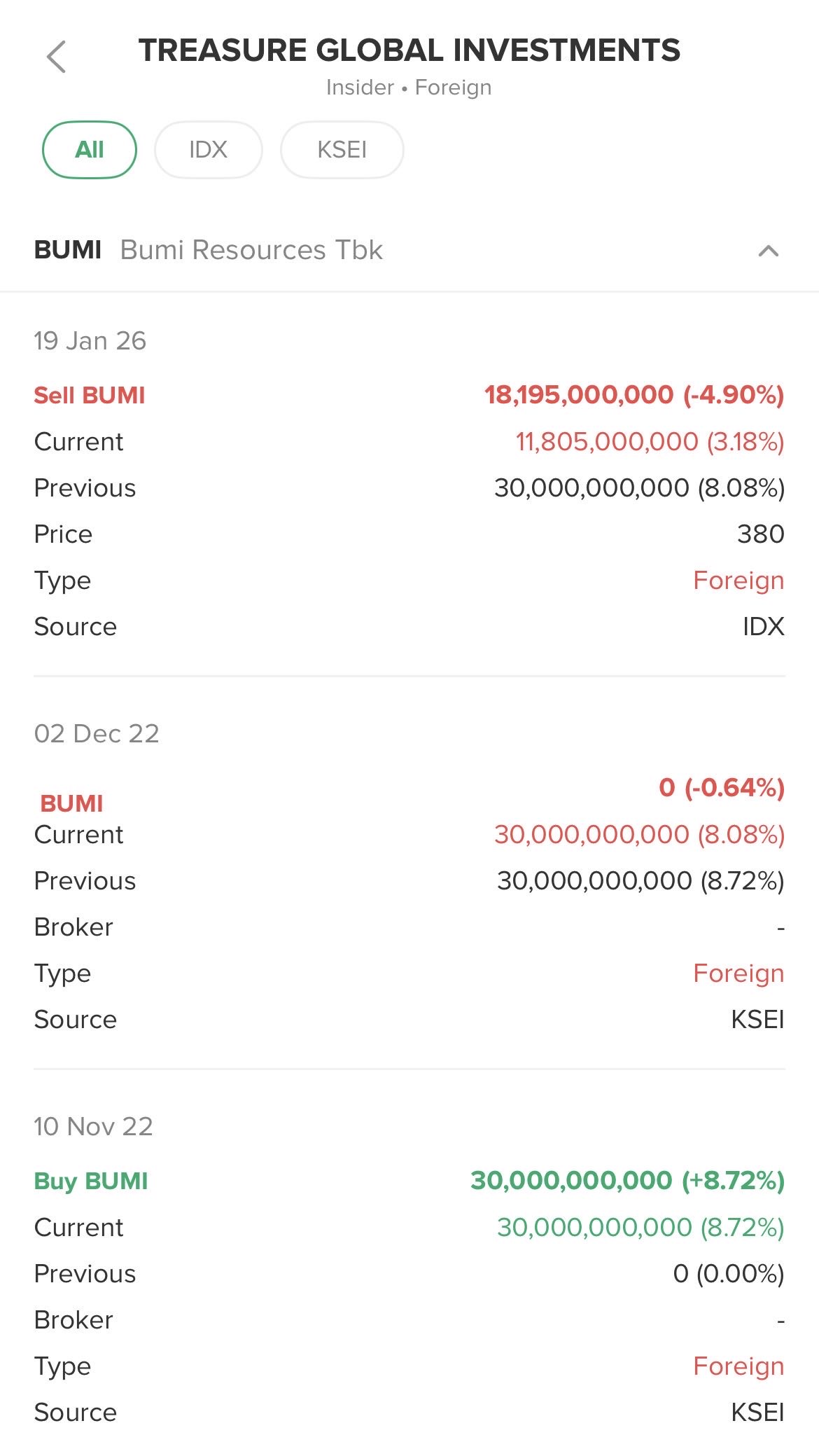Tap the Broker field on Buy entry
Screen dimensions: 819x1456
click(73, 1320)
